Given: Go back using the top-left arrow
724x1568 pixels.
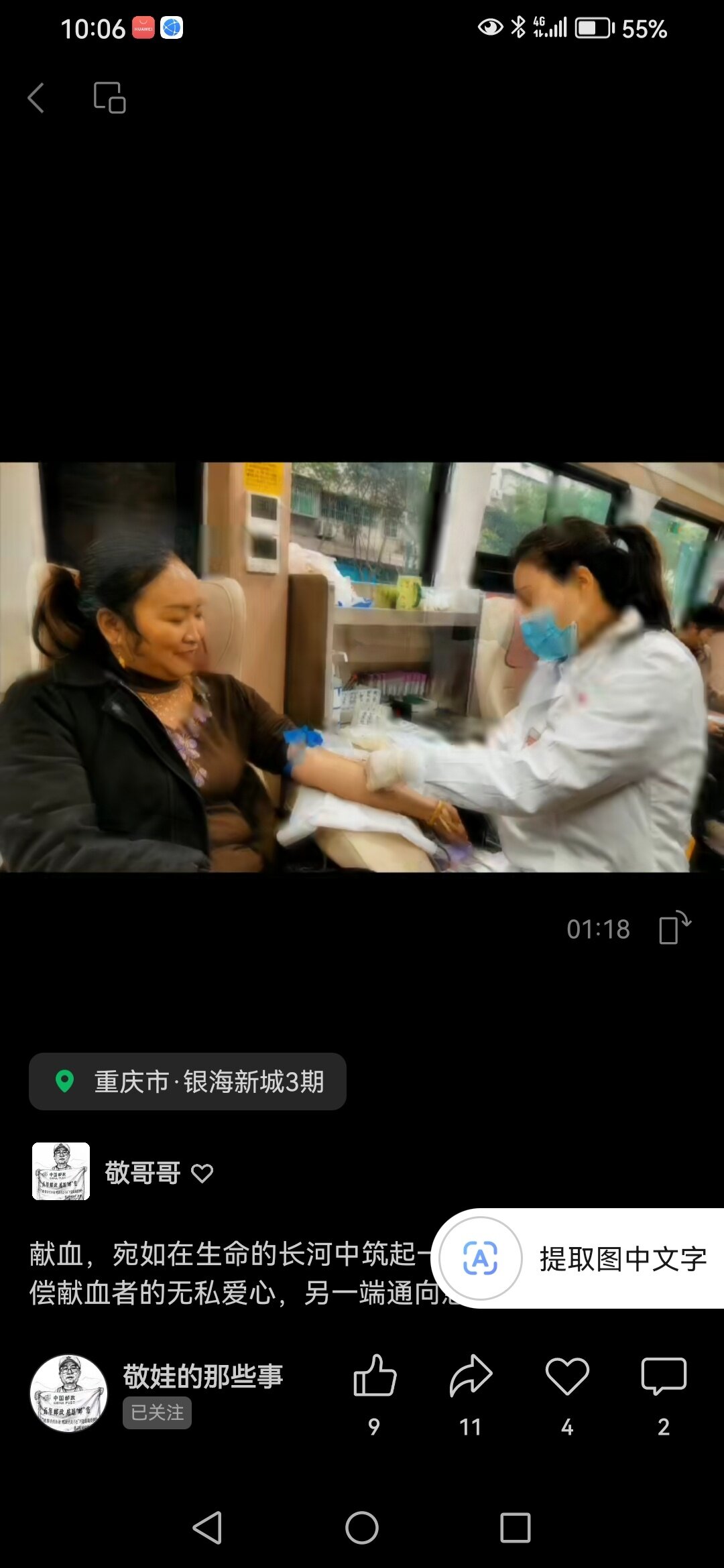Looking at the screenshot, I should (36, 98).
